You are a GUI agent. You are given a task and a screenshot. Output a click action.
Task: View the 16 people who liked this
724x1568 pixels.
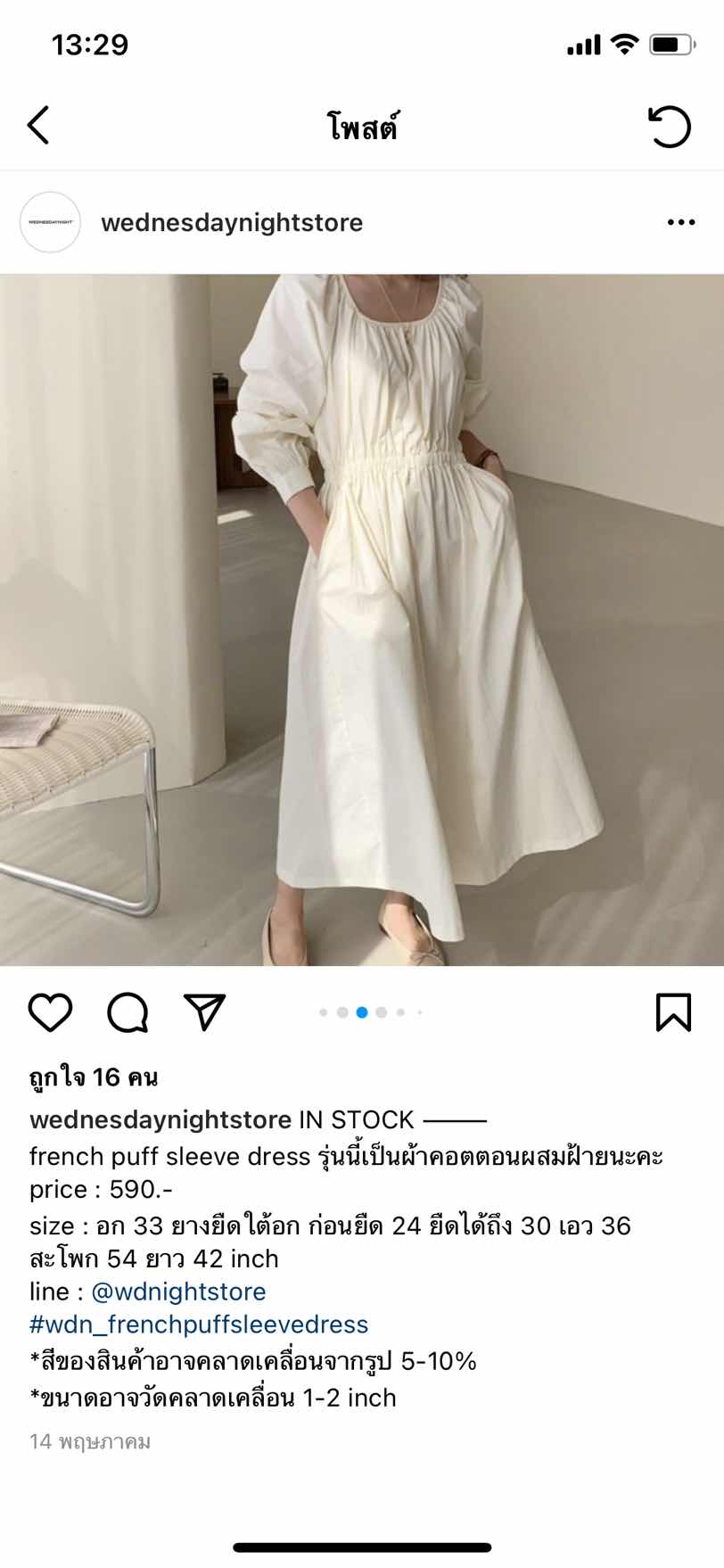click(x=94, y=1077)
